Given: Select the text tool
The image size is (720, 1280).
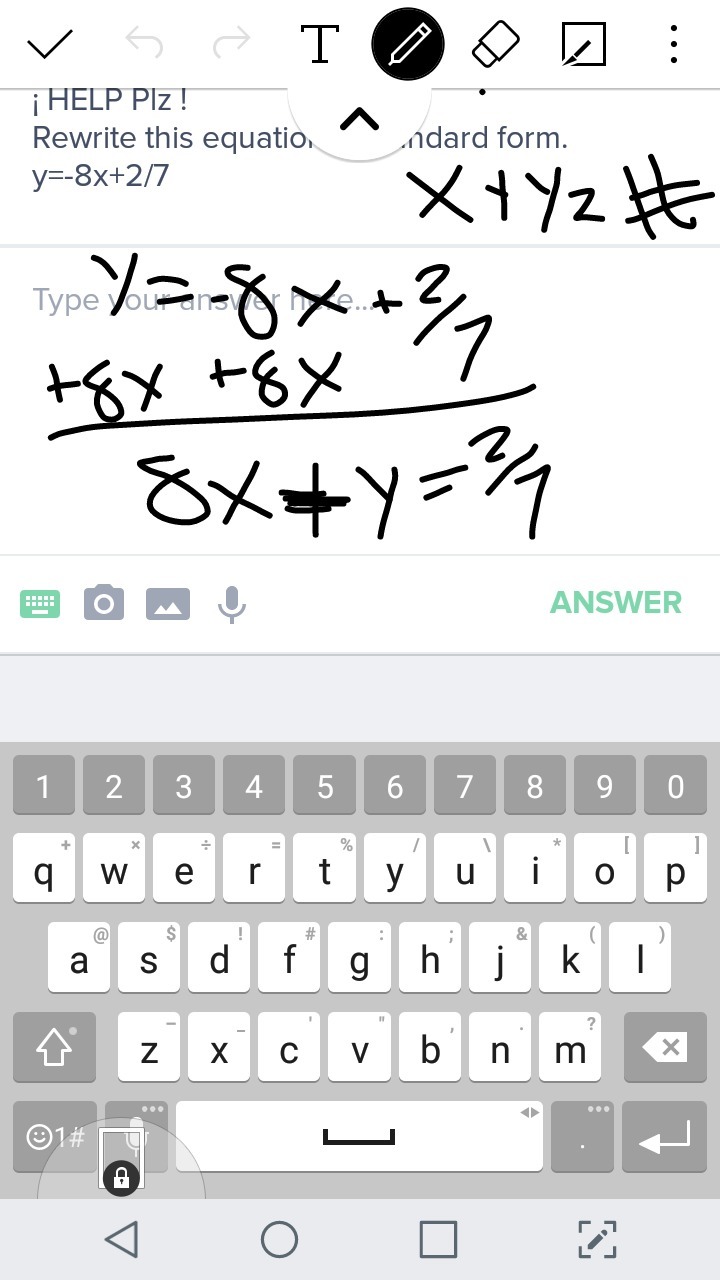Looking at the screenshot, I should point(319,45).
